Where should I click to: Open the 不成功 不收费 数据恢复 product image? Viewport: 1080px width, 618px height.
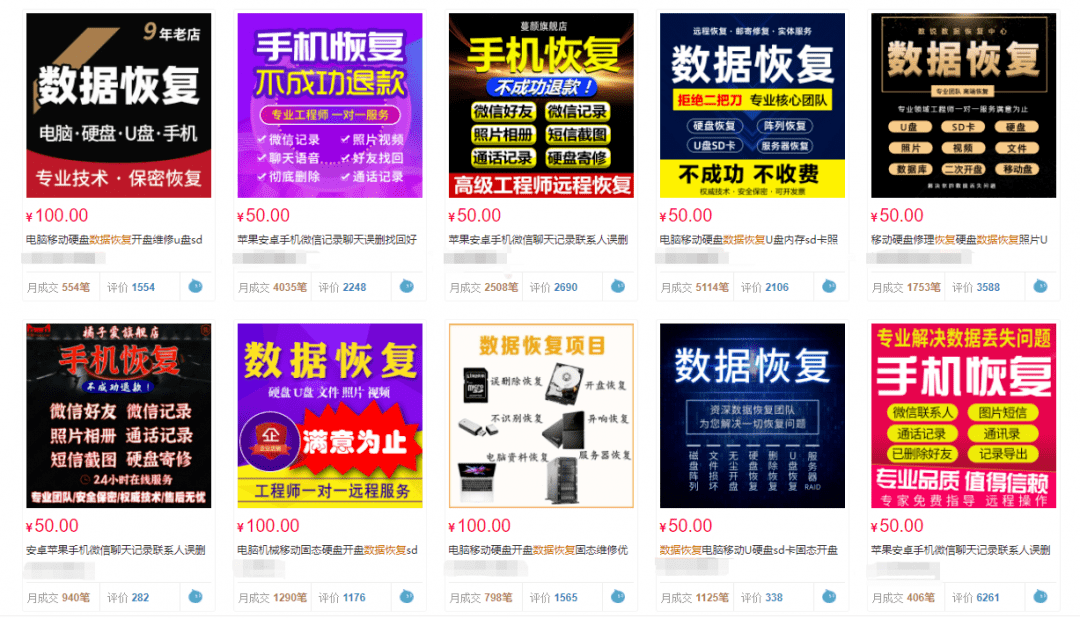click(x=752, y=105)
